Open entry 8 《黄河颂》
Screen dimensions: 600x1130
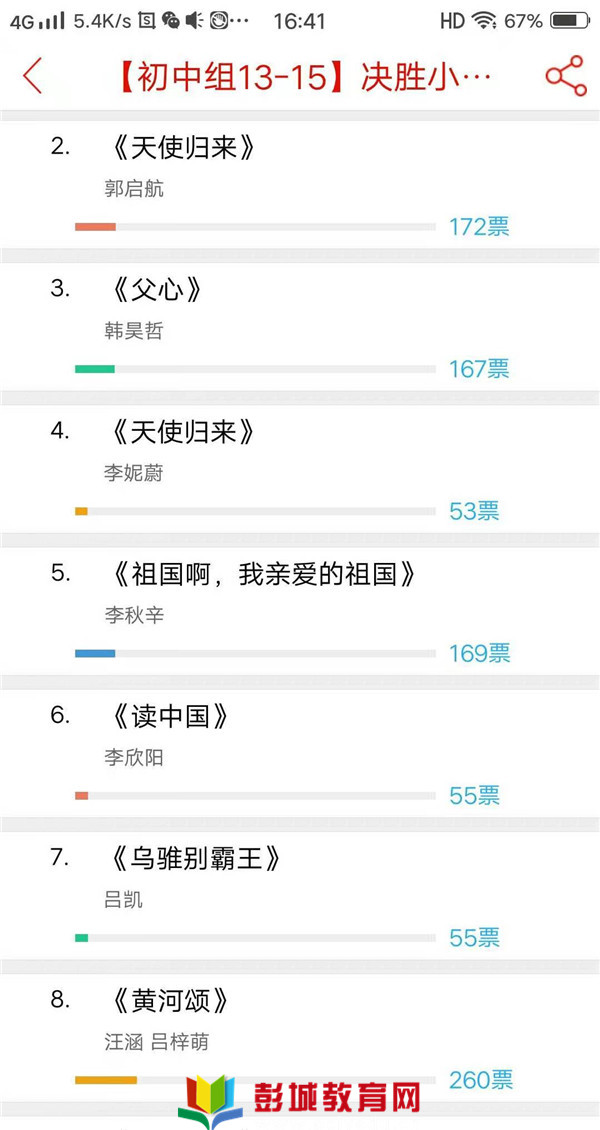click(x=300, y=1038)
